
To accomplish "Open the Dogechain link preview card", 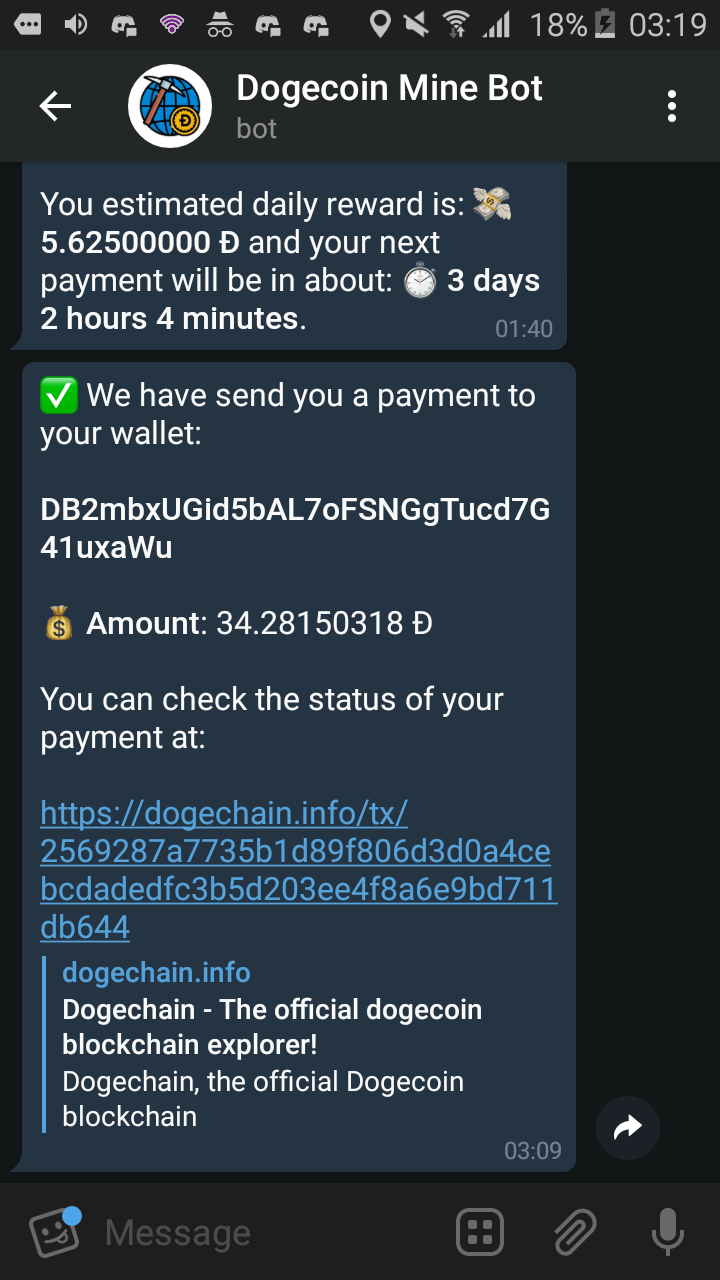I will coord(272,1046).
